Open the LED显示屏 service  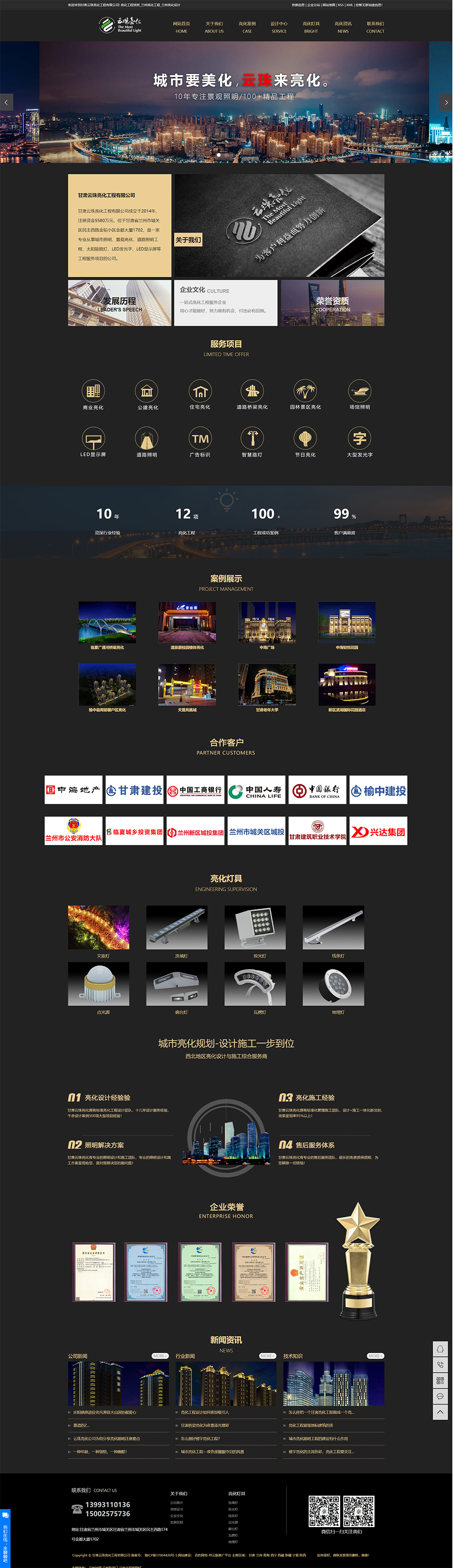93,439
